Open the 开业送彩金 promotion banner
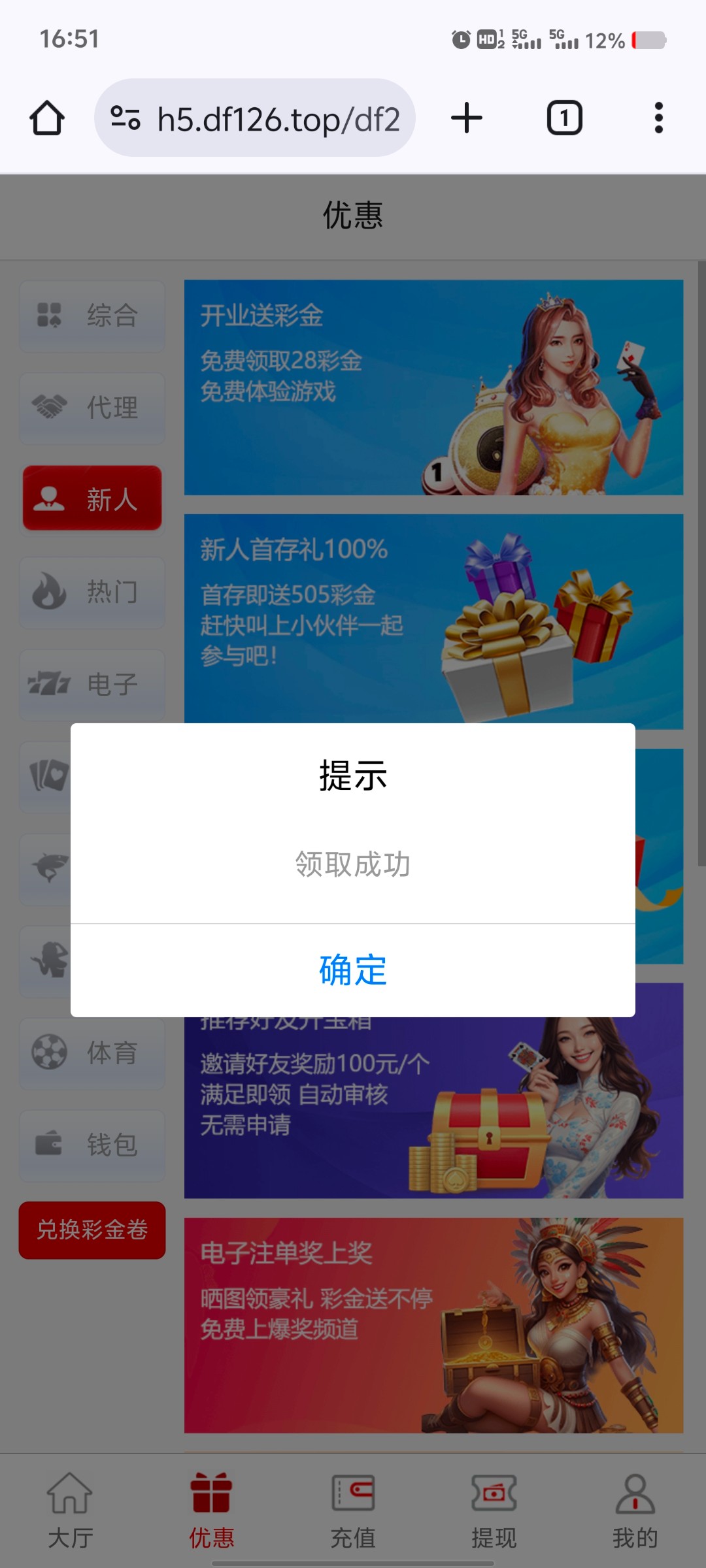The image size is (706, 1568). [x=433, y=387]
